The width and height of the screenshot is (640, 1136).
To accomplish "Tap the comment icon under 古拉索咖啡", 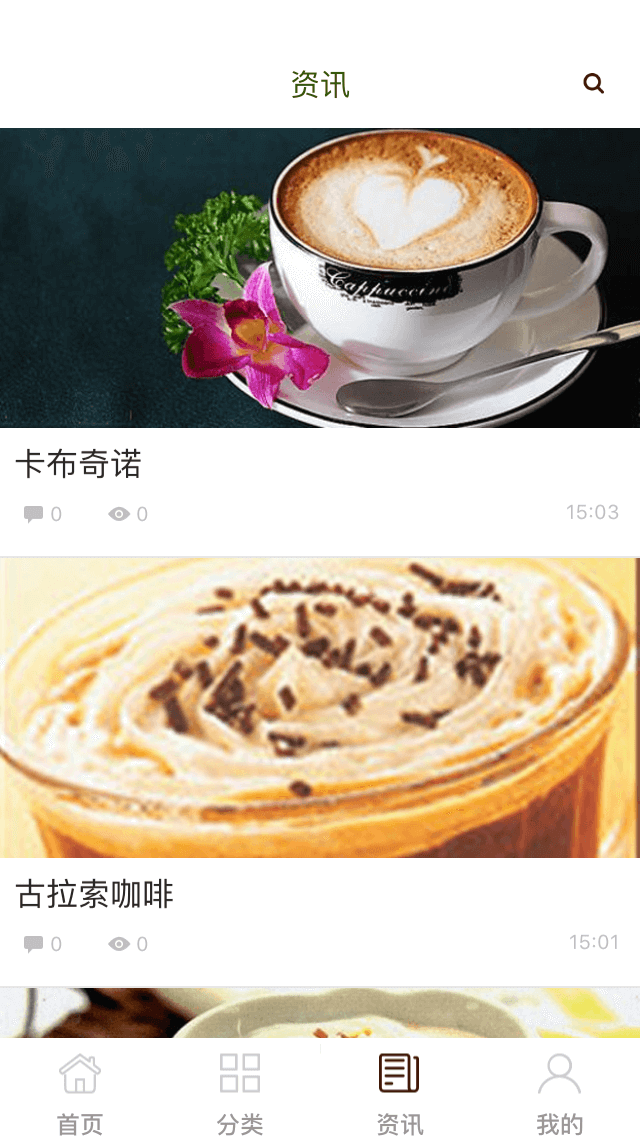I will [x=33, y=944].
